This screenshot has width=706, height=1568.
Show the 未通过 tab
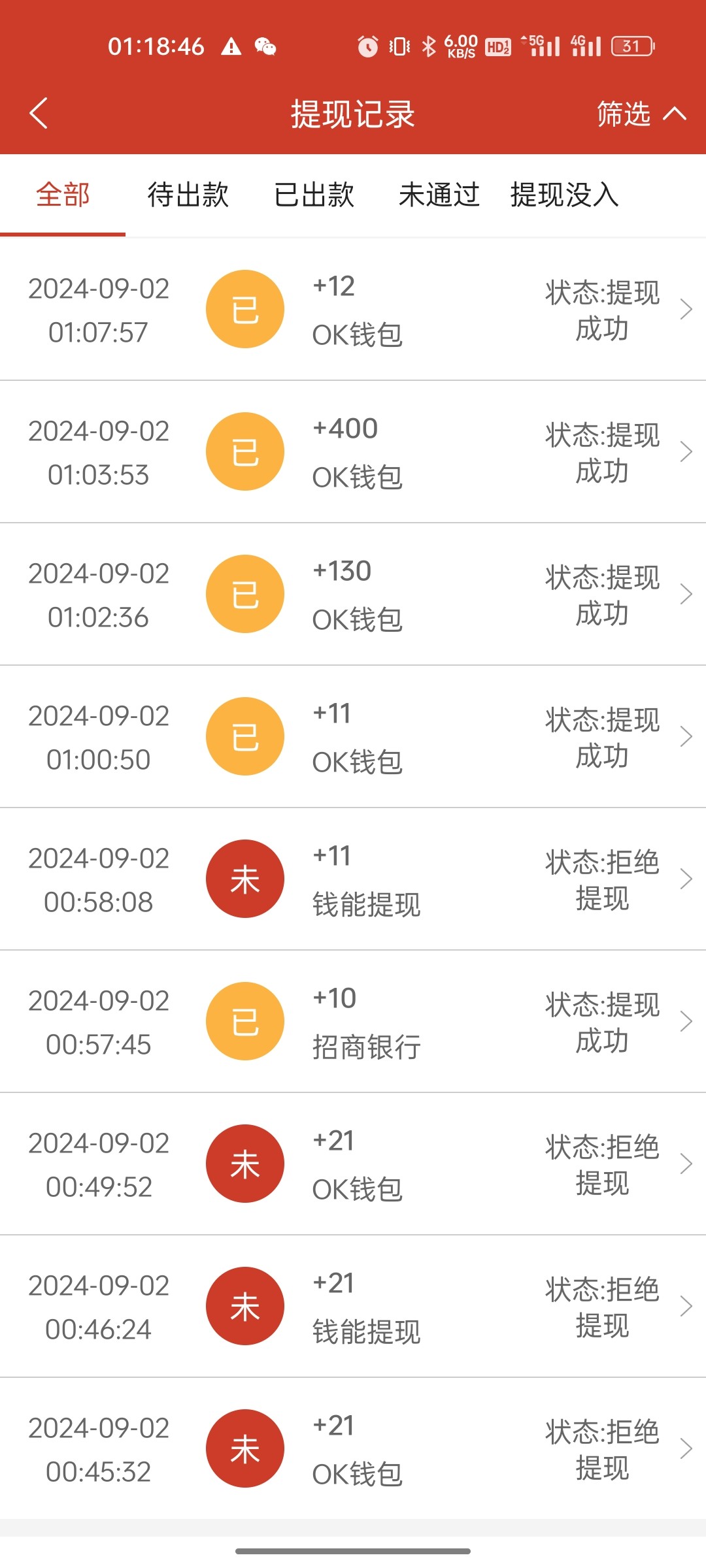[439, 195]
